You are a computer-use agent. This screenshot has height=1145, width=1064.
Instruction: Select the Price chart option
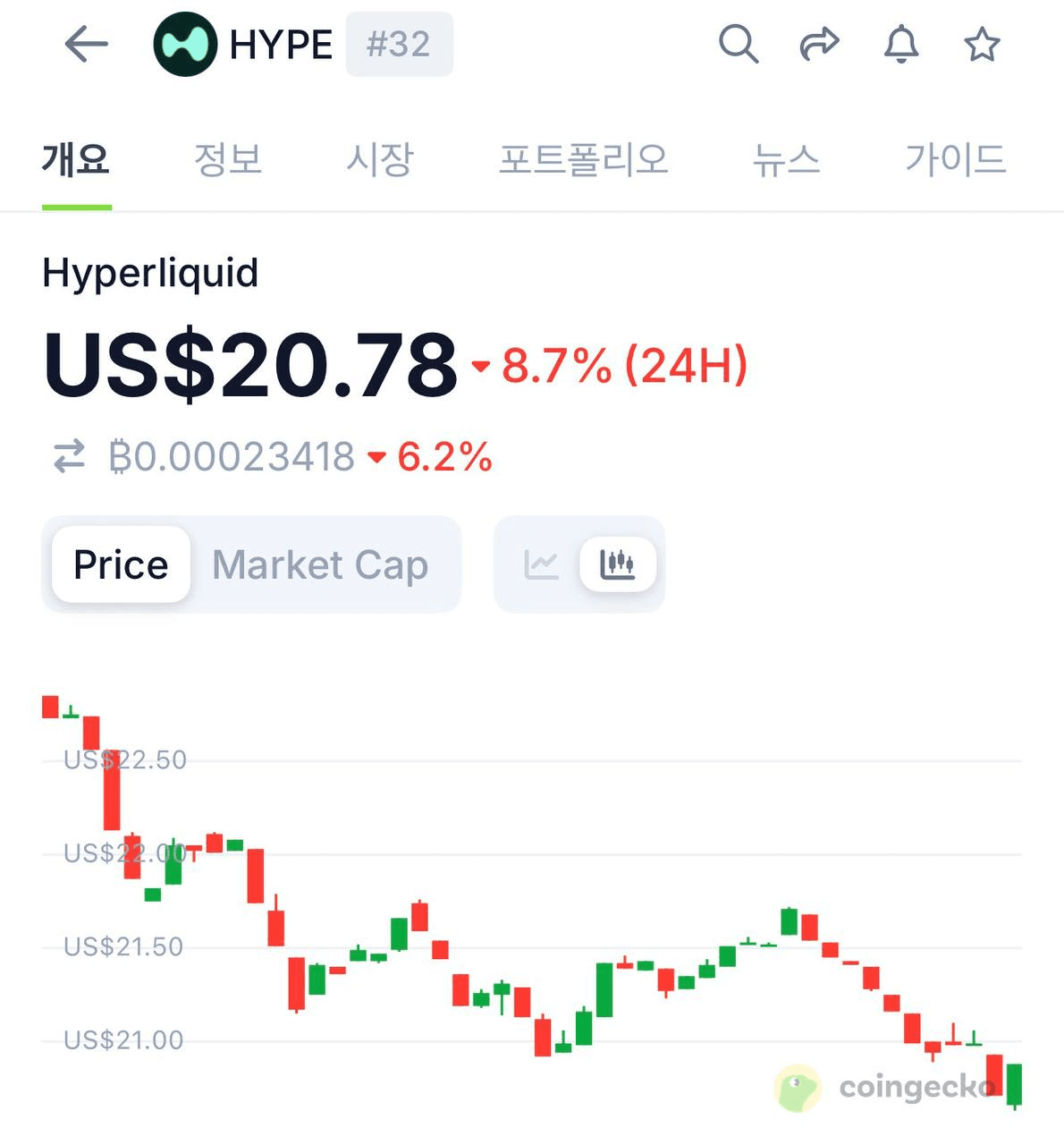tap(121, 564)
